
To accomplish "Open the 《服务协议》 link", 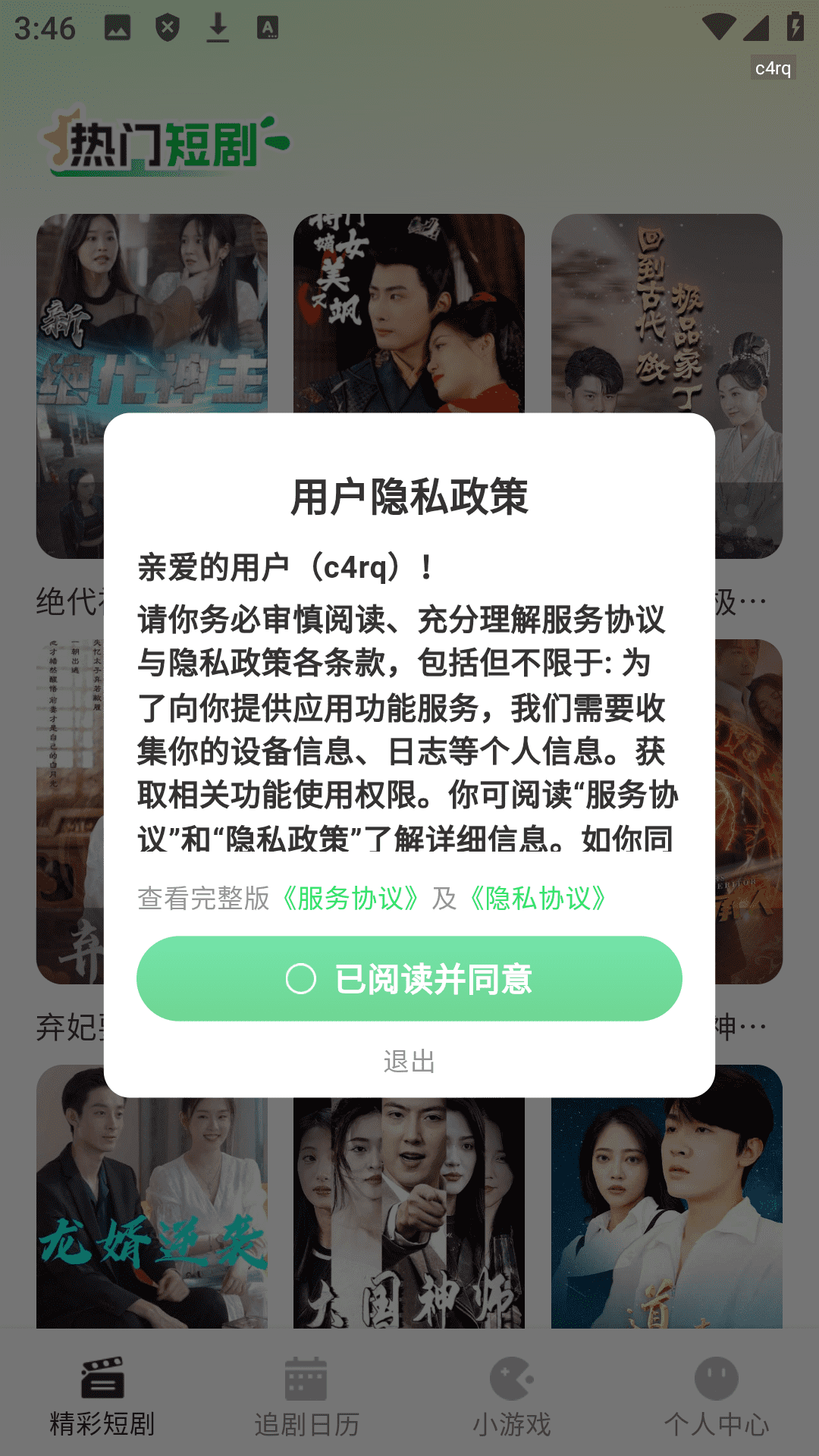I will [350, 899].
